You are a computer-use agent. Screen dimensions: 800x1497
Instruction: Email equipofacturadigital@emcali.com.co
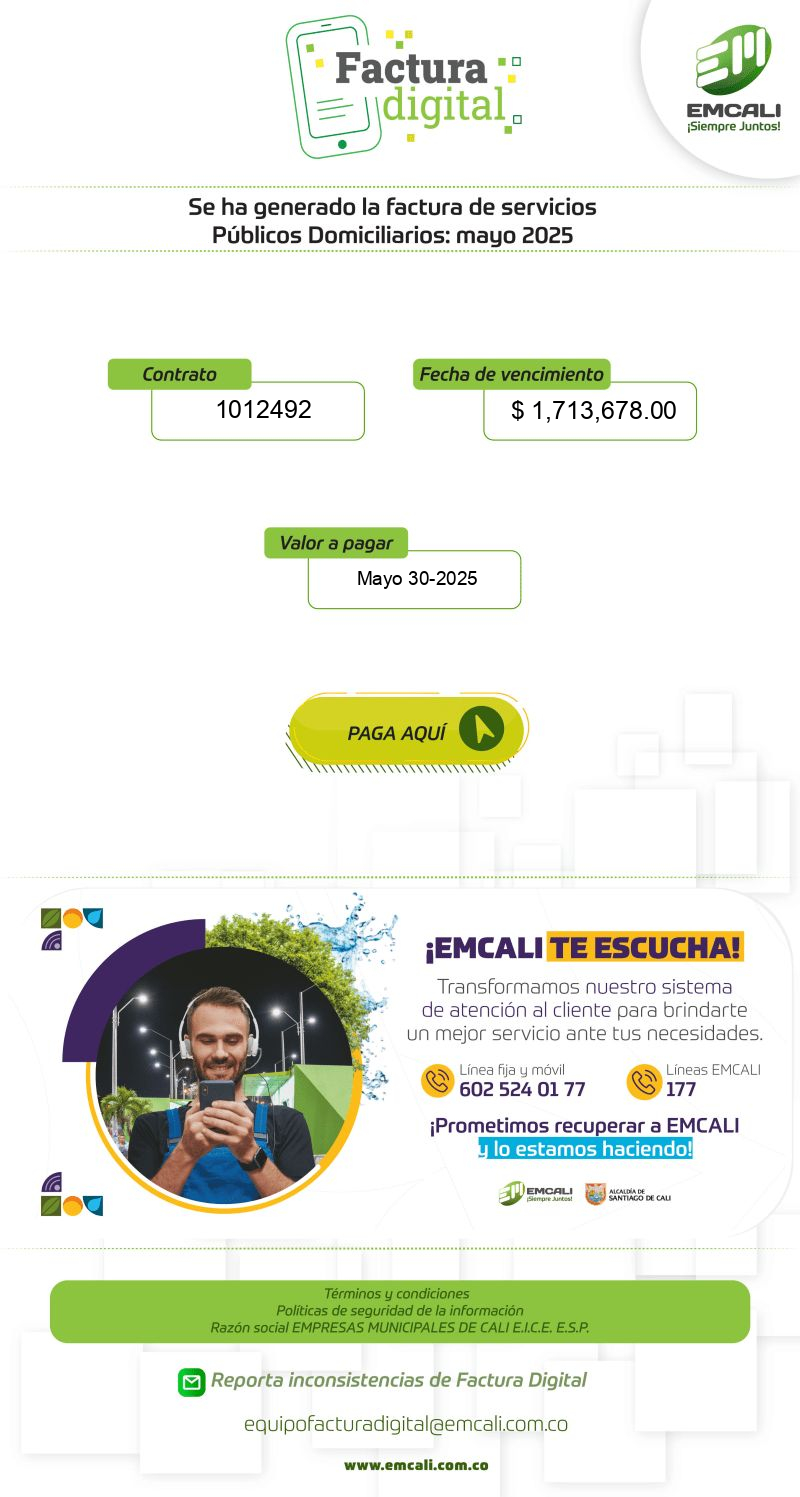[406, 1424]
